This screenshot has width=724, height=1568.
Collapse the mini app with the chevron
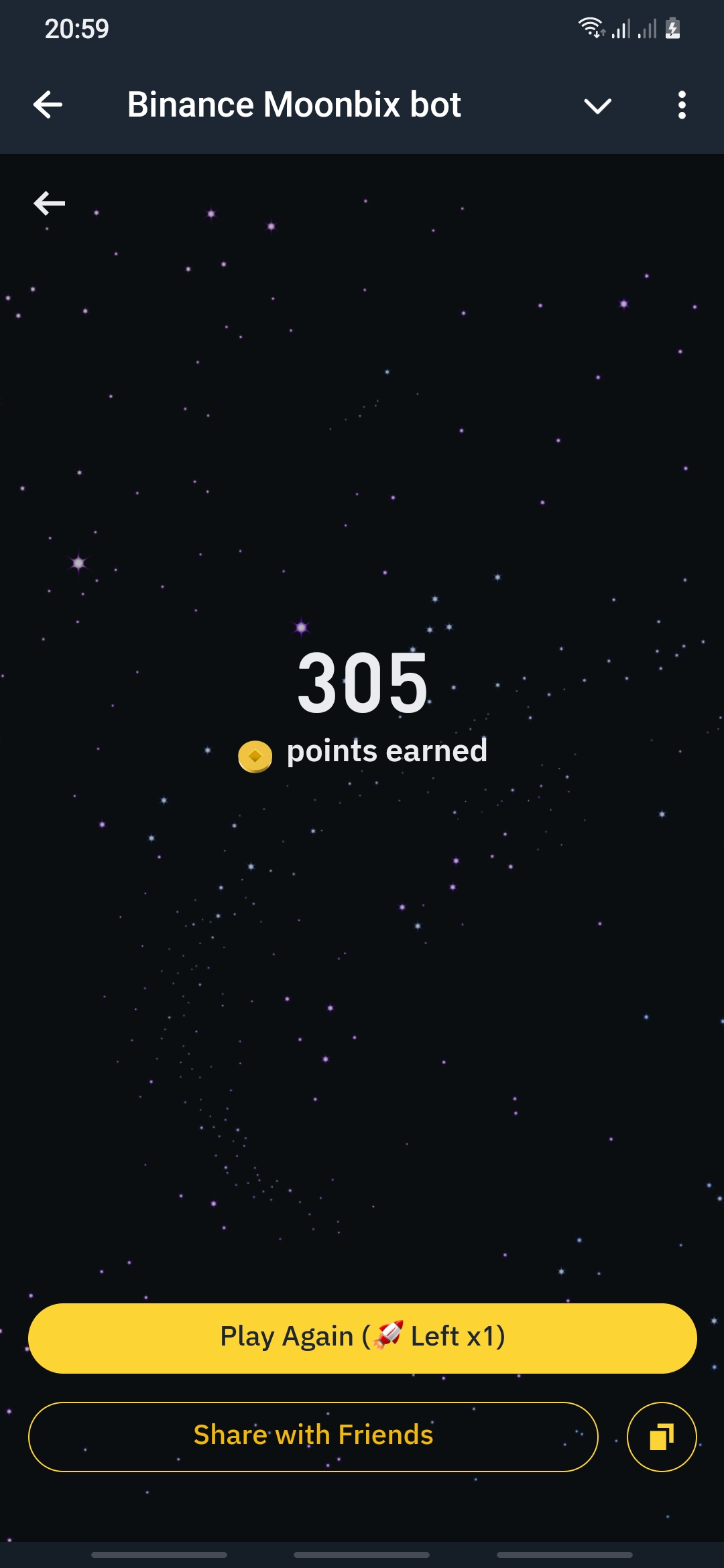597,105
